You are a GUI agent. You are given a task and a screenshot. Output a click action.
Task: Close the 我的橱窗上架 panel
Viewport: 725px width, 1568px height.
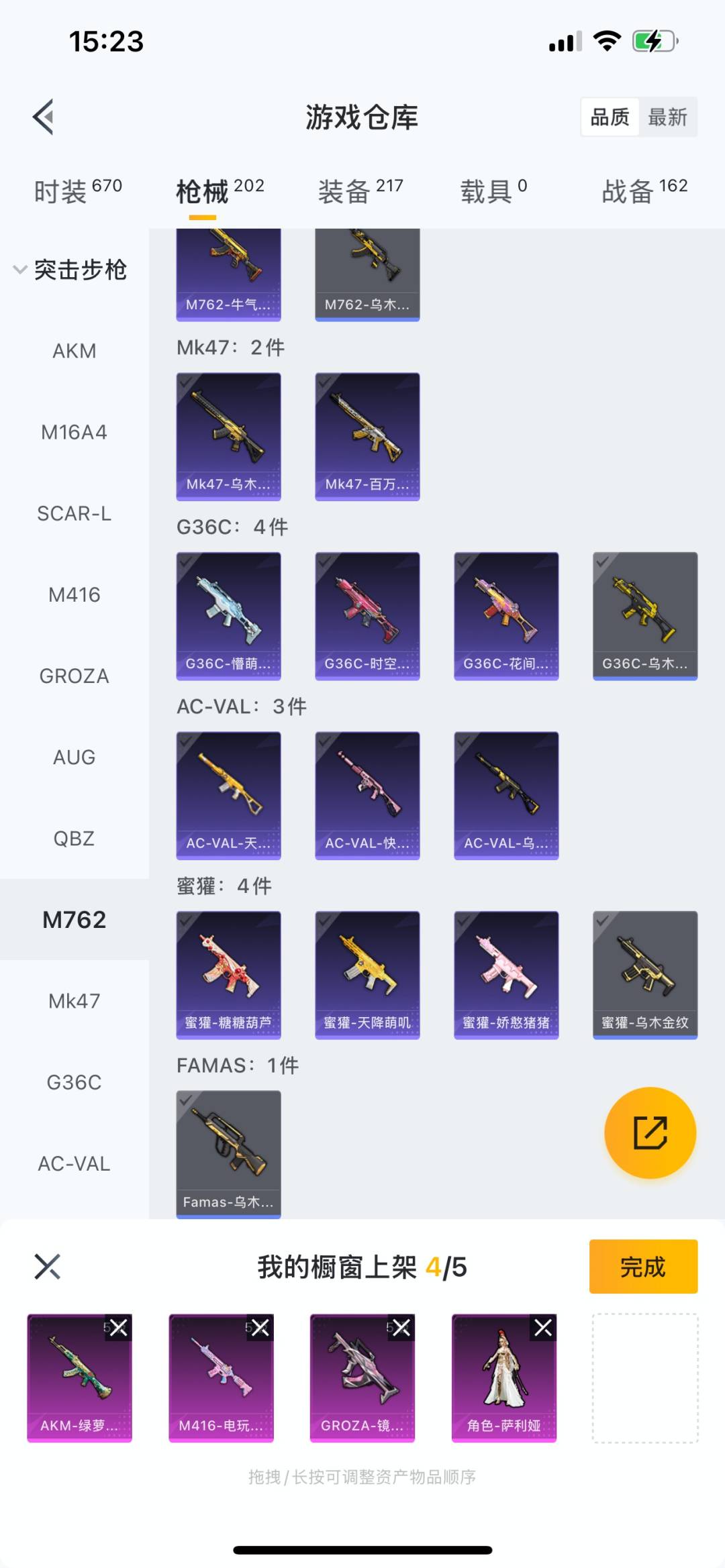(x=47, y=1267)
